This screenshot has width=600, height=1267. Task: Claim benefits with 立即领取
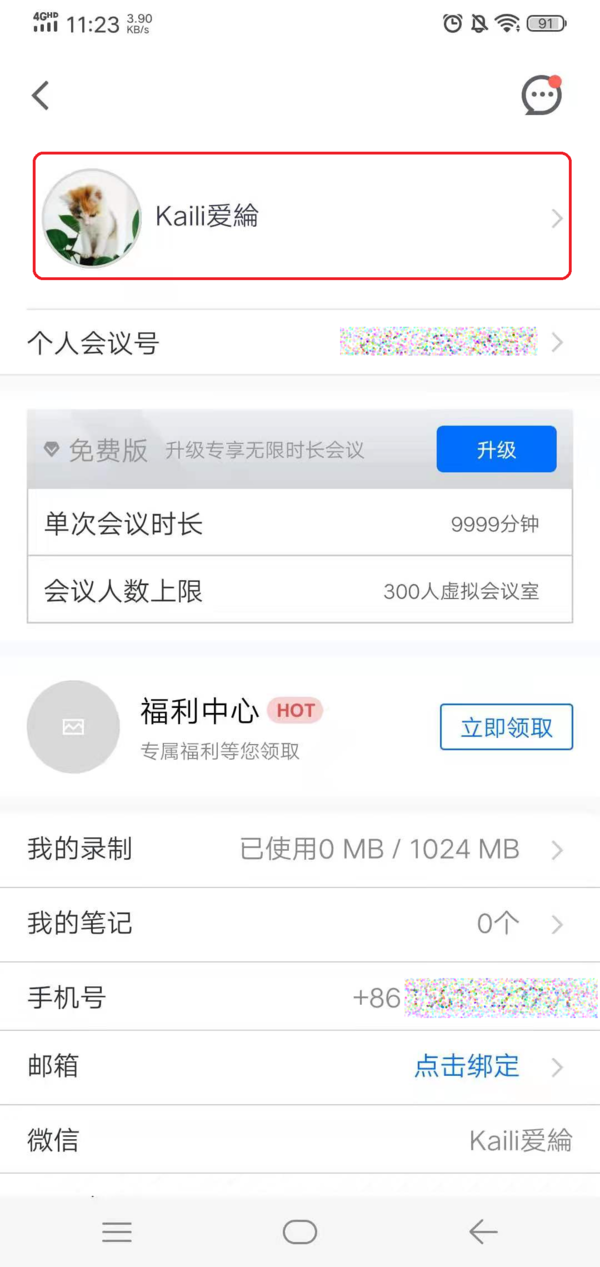click(506, 727)
